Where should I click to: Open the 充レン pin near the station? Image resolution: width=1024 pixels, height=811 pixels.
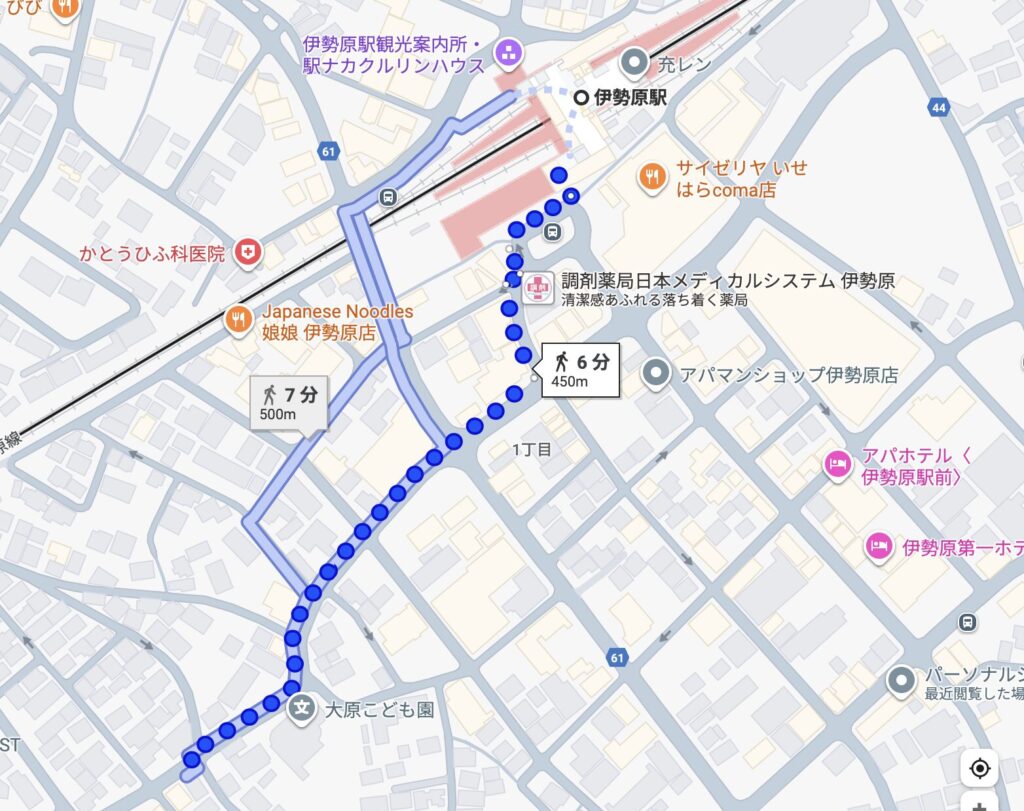[x=634, y=64]
